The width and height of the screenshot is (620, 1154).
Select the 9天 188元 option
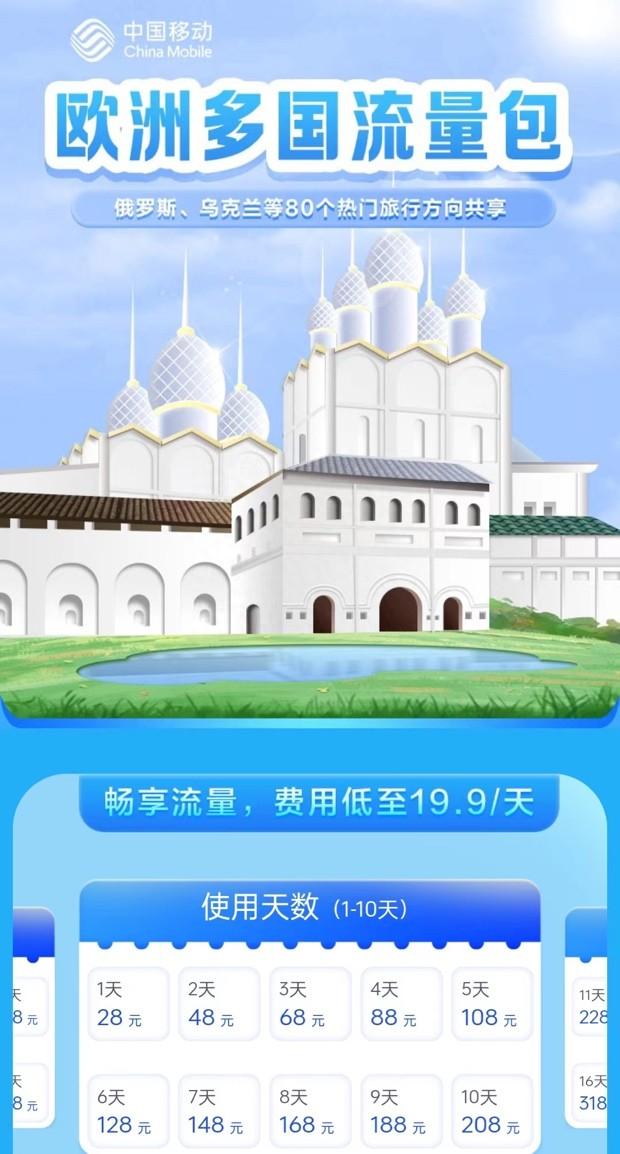click(x=401, y=1111)
